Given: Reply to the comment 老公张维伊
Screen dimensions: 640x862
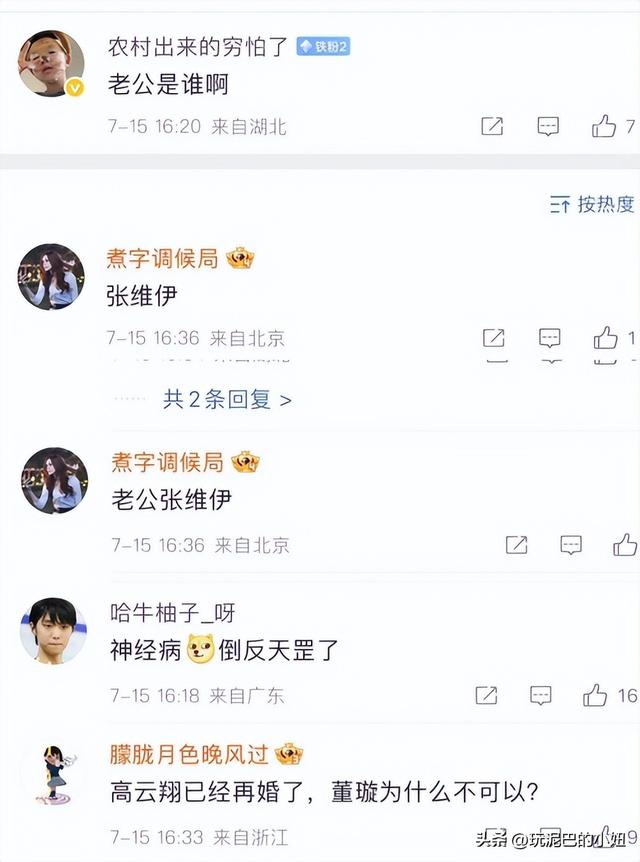Looking at the screenshot, I should click(571, 545).
